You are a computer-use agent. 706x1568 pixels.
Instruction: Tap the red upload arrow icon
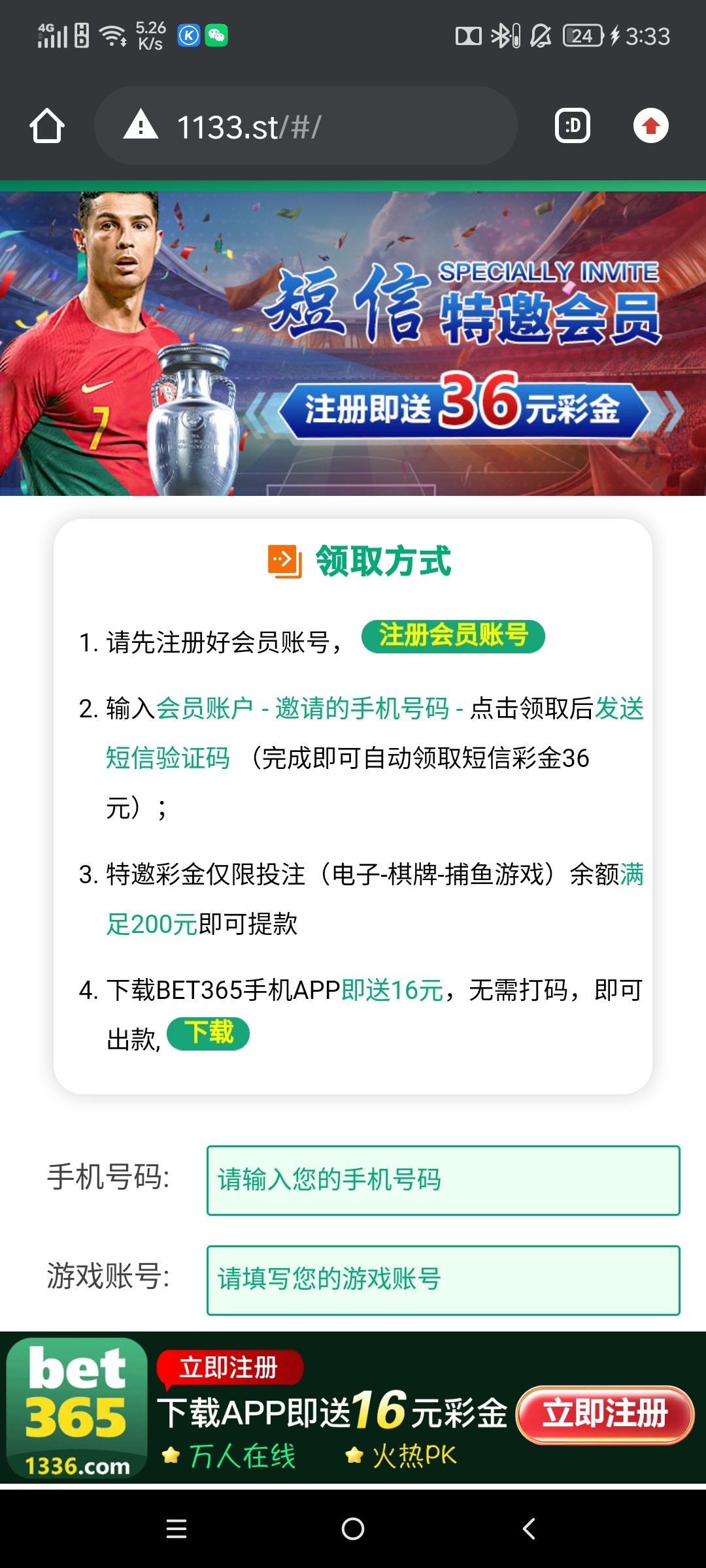[x=650, y=126]
